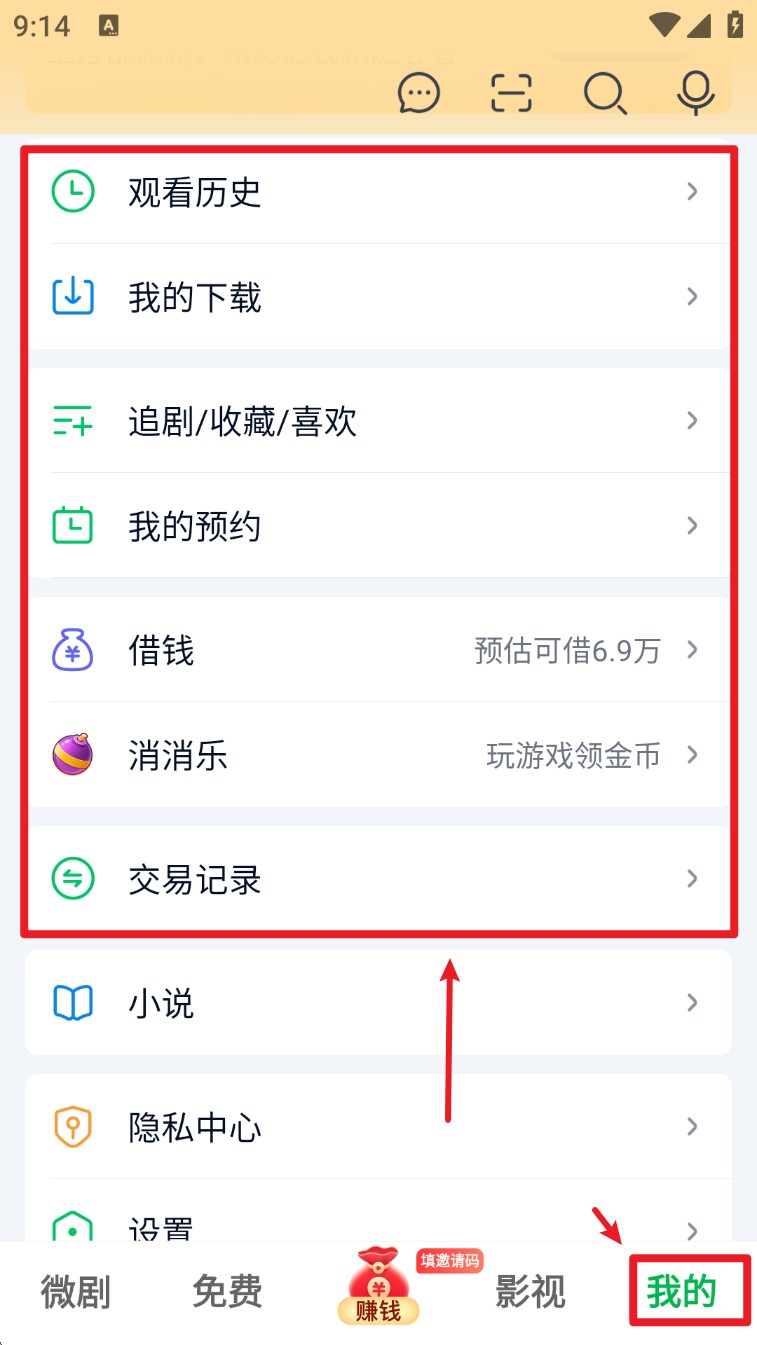
Task: Open the 小说 novel section
Action: tap(160, 1003)
